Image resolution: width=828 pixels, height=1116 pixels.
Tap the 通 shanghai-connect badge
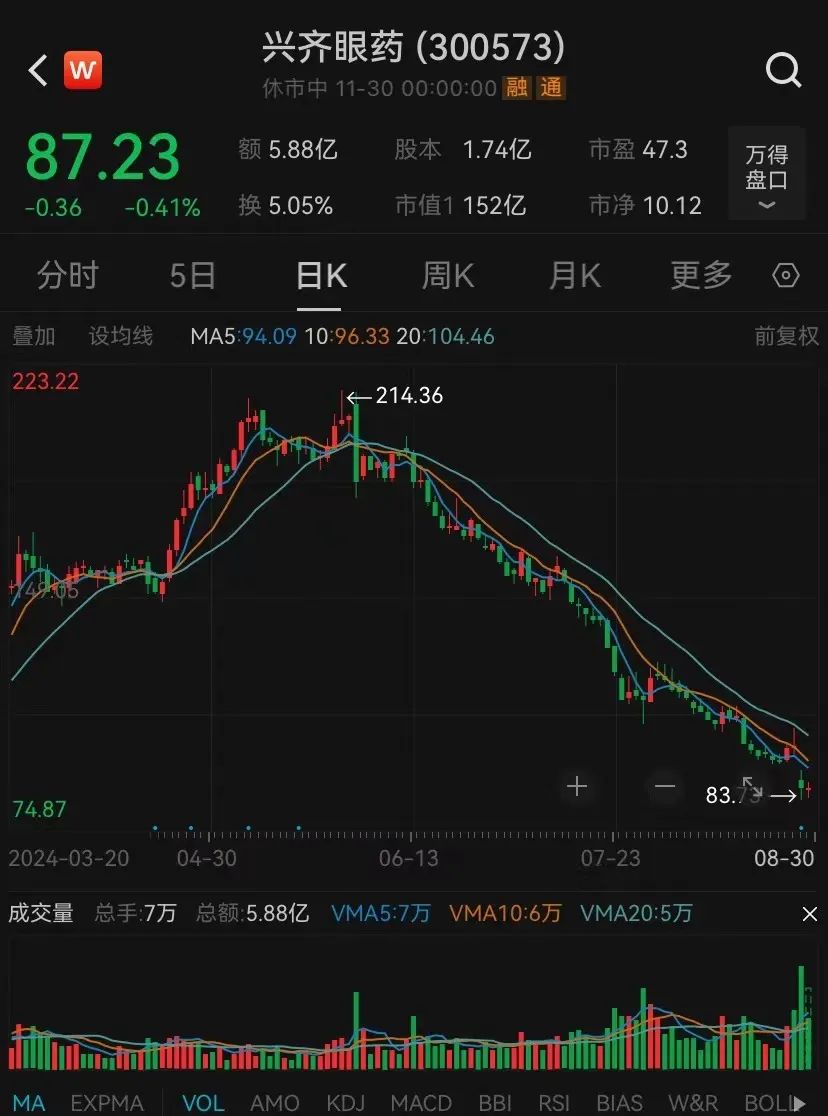click(x=549, y=89)
